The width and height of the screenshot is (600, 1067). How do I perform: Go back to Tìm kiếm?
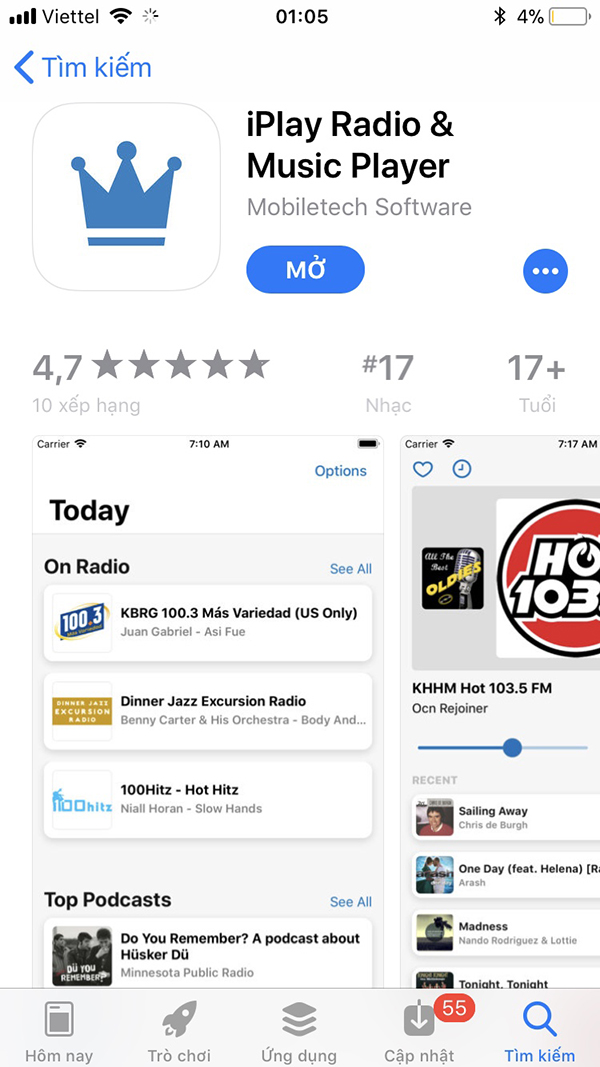pos(83,68)
